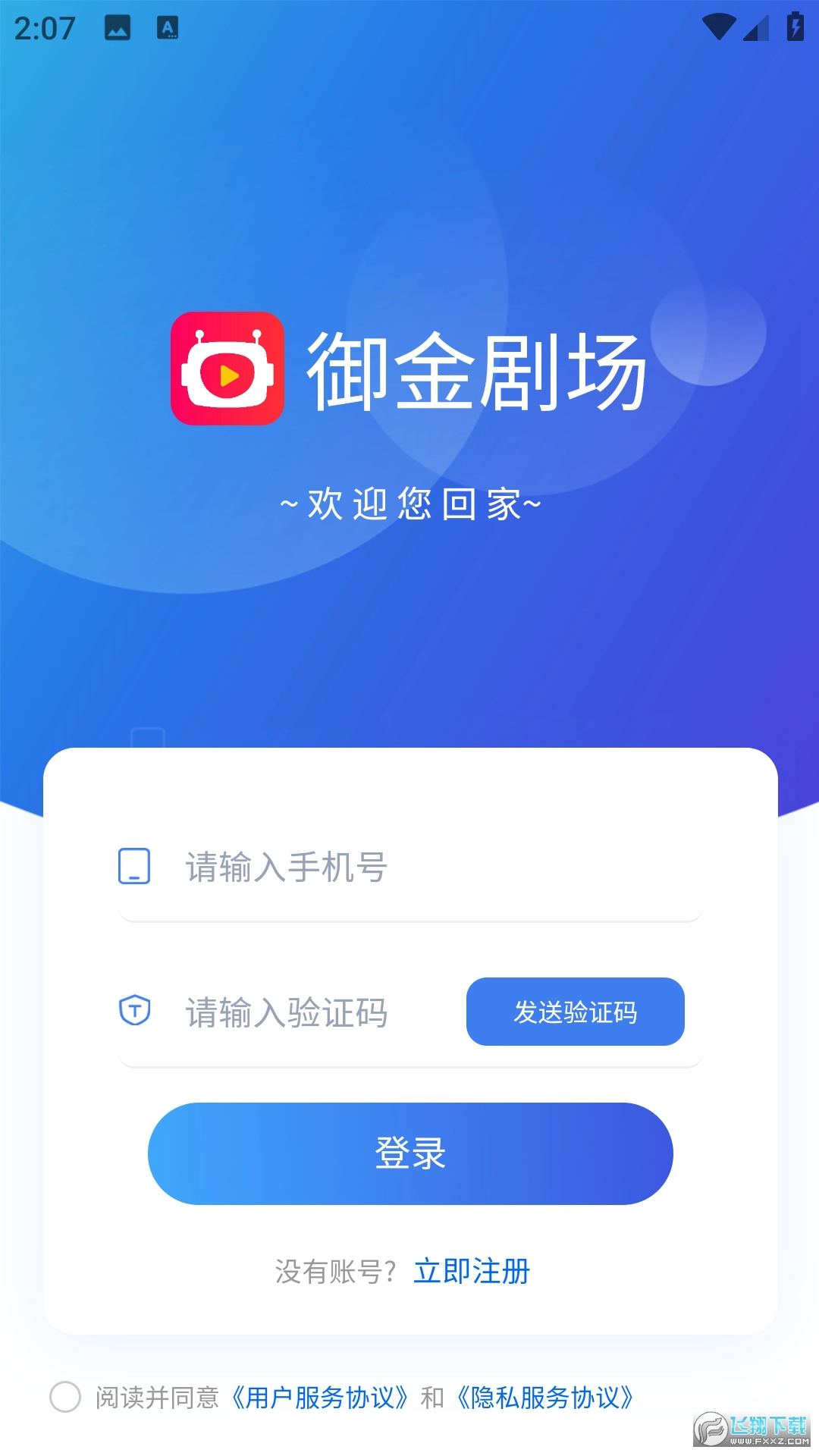The height and width of the screenshot is (1456, 819).
Task: Check the agree to terms circle
Action: (x=65, y=1397)
